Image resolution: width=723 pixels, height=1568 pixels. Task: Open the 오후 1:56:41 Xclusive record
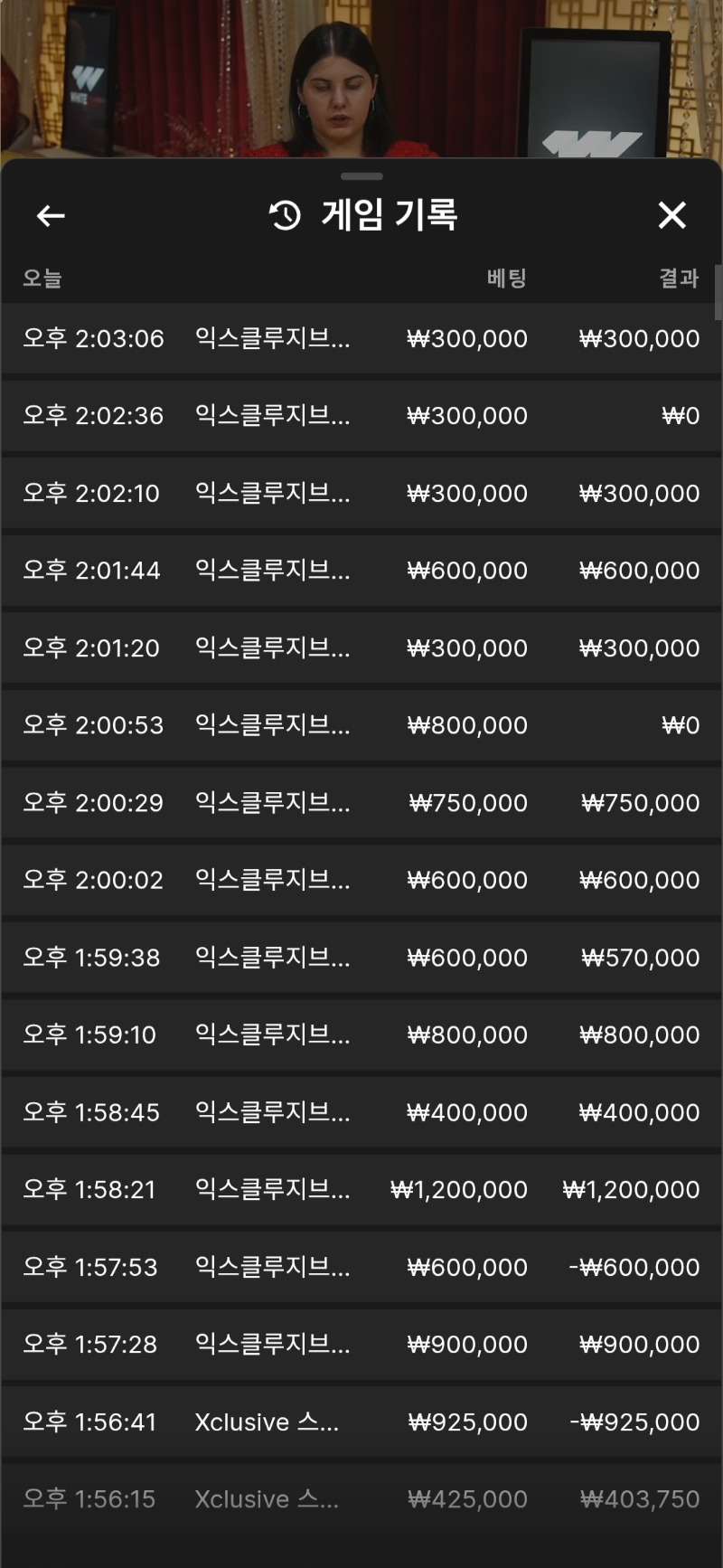(x=361, y=1422)
